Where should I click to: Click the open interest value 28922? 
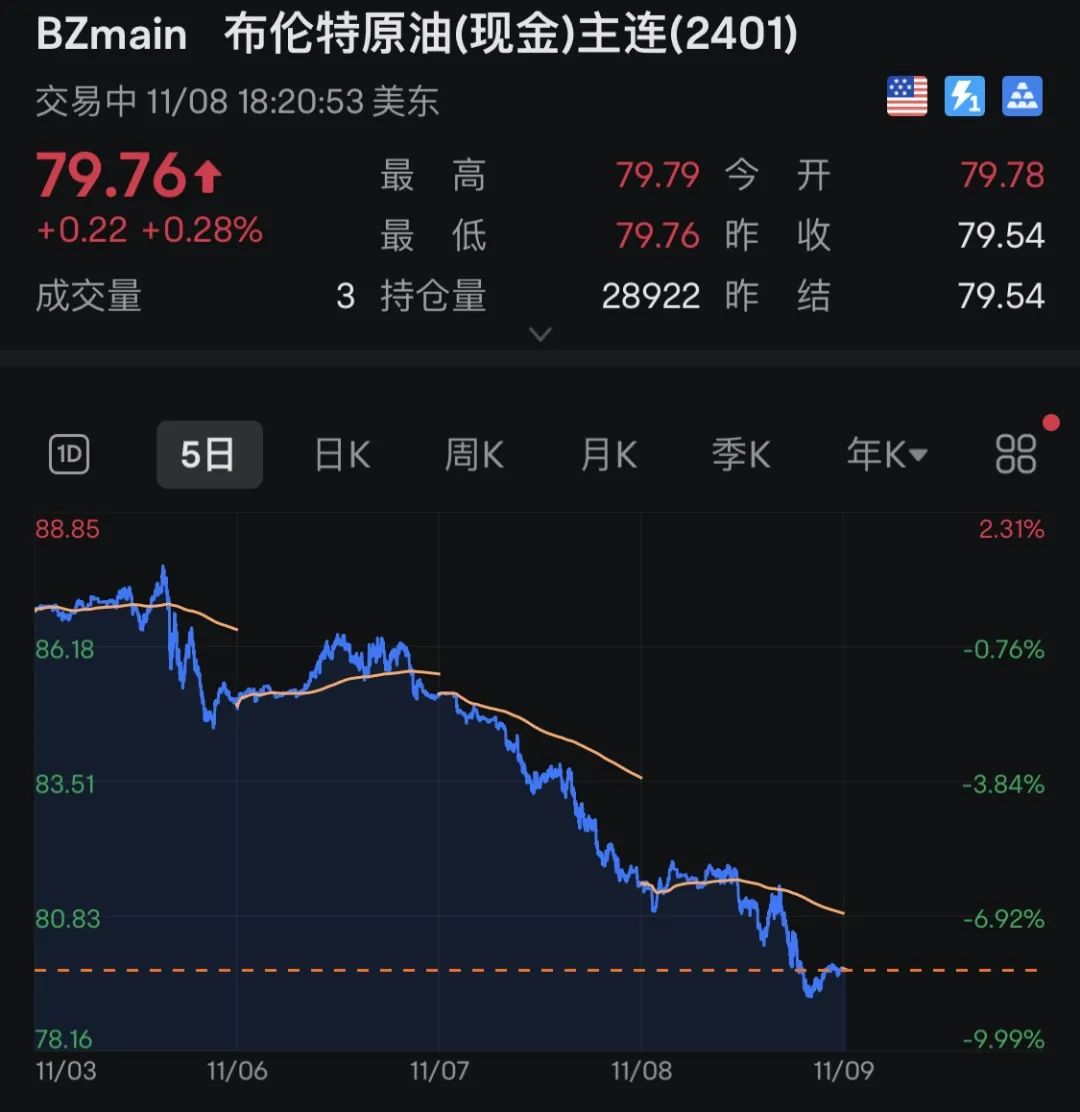pos(650,295)
